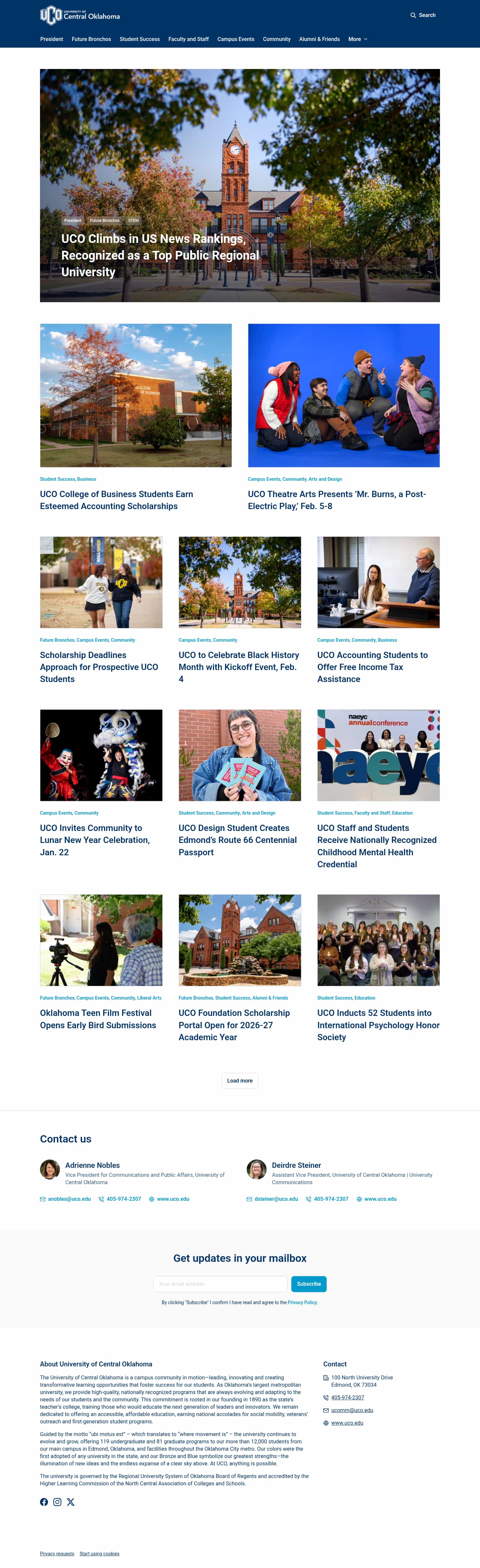Open the Campus Events nav link
Screen dimensions: 480x1568
[236, 39]
